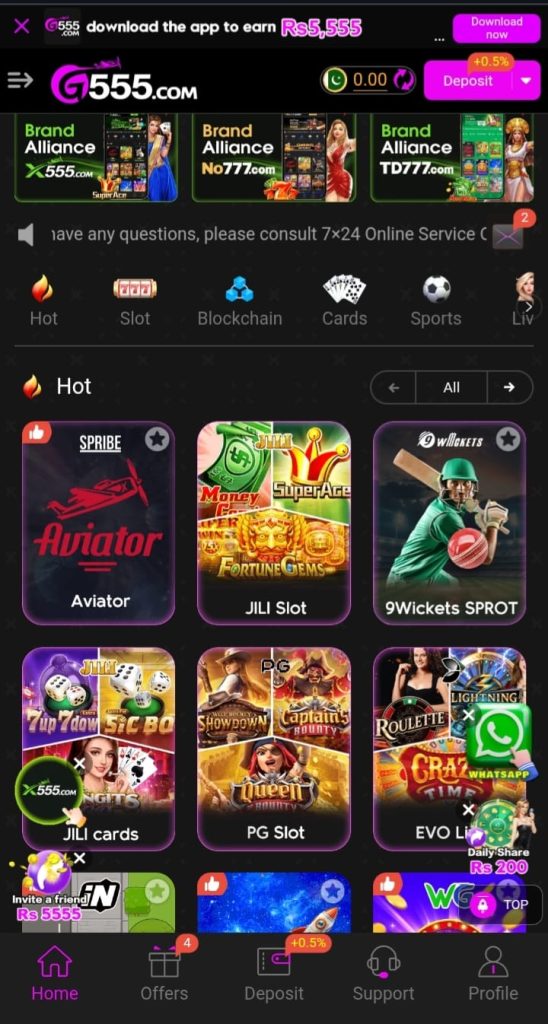Switch to the Offers tab
The height and width of the screenshot is (1024, 548).
(164, 973)
